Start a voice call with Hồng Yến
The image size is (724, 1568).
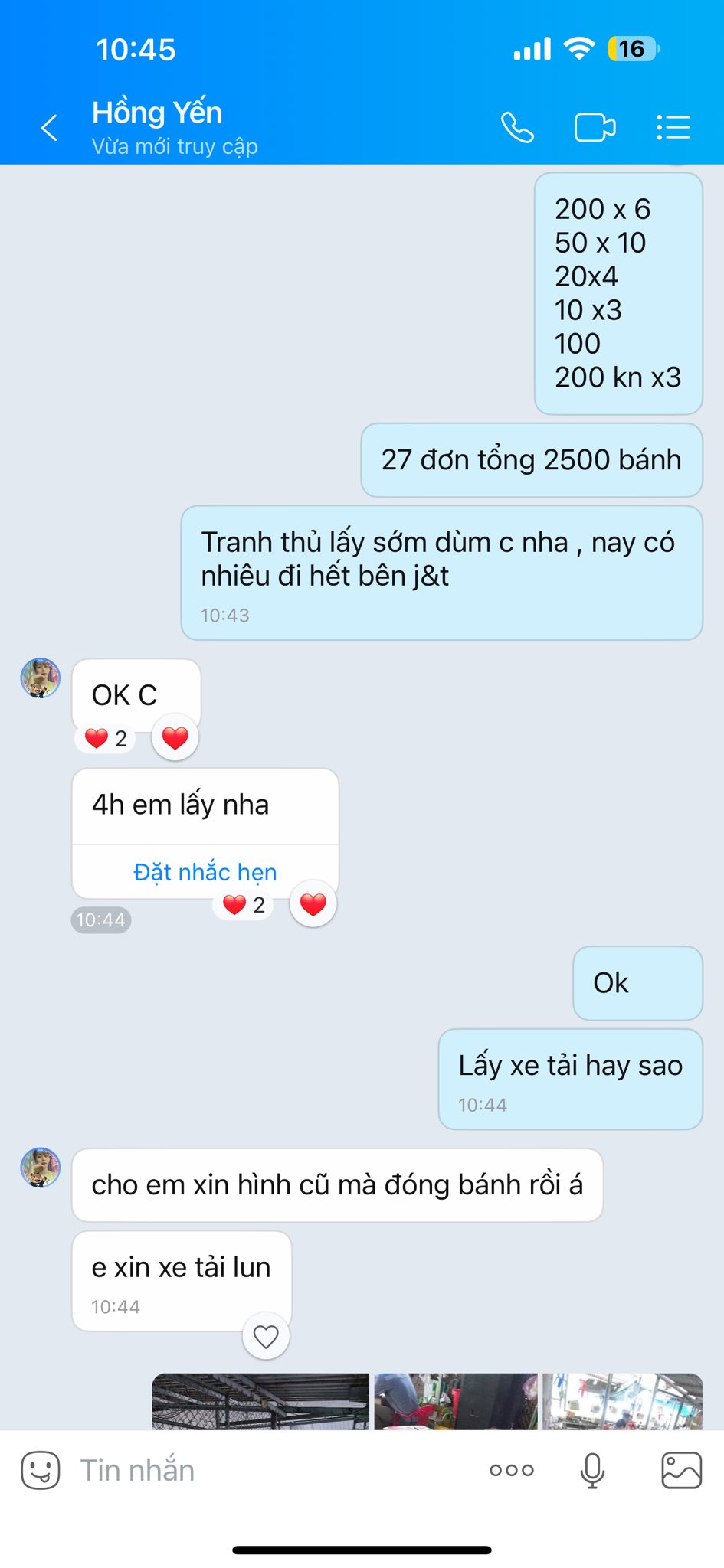pyautogui.click(x=517, y=127)
